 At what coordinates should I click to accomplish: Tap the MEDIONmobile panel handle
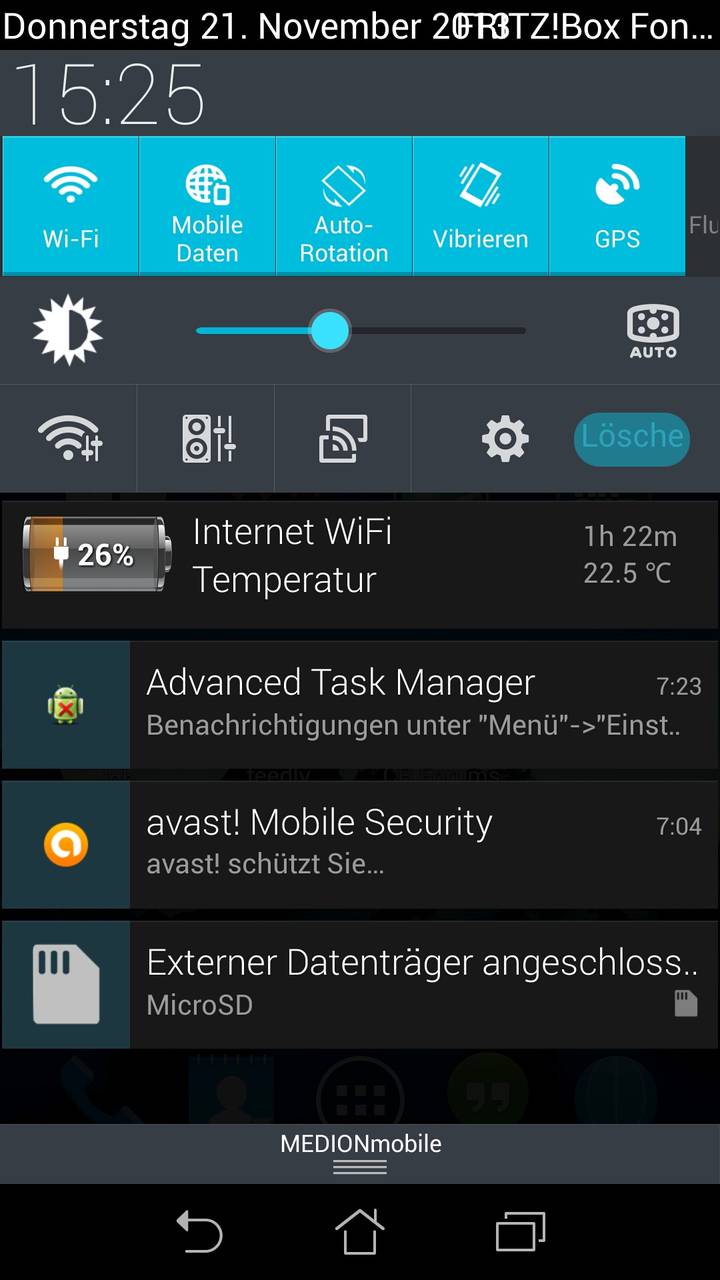[360, 1153]
